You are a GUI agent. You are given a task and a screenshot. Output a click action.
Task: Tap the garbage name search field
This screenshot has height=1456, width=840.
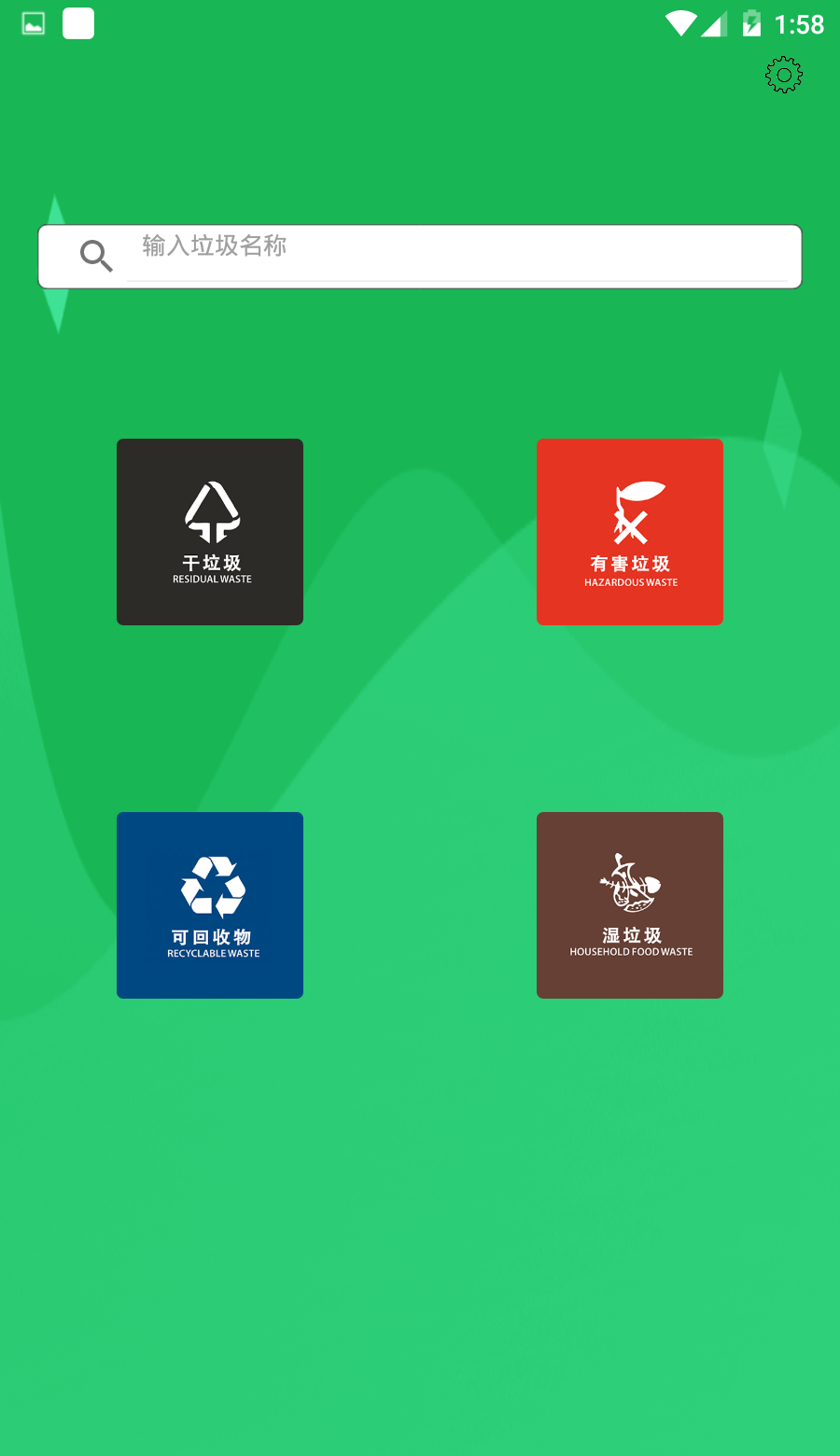pyautogui.click(x=457, y=248)
